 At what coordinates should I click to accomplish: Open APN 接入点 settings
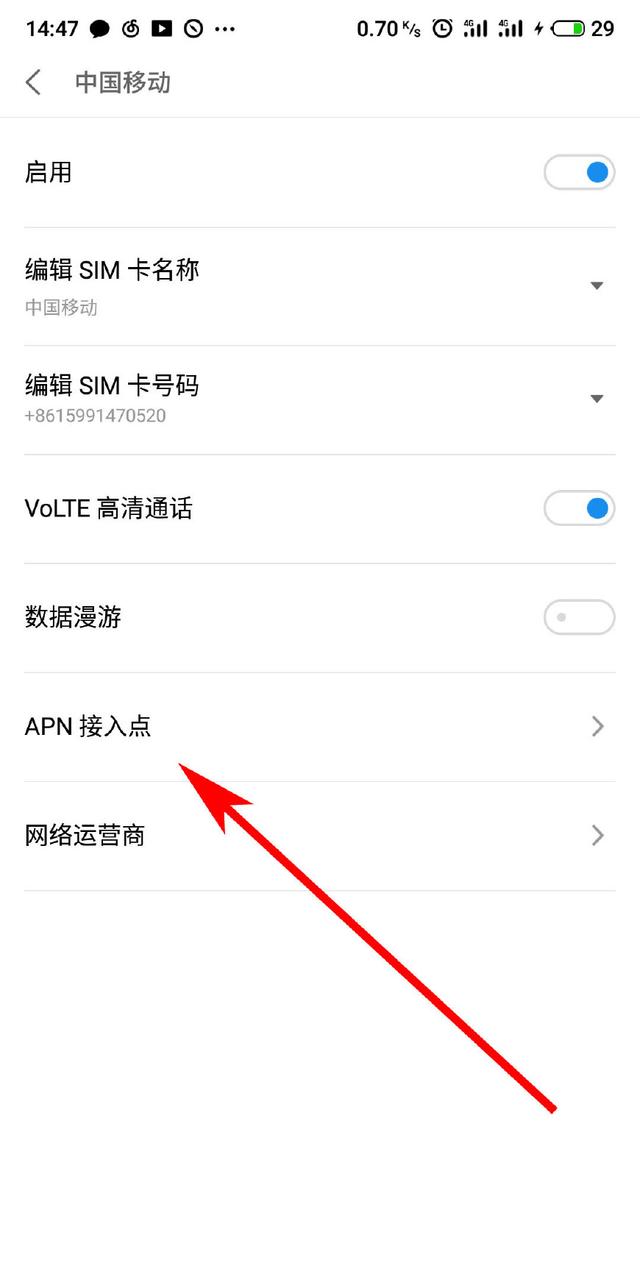point(320,726)
